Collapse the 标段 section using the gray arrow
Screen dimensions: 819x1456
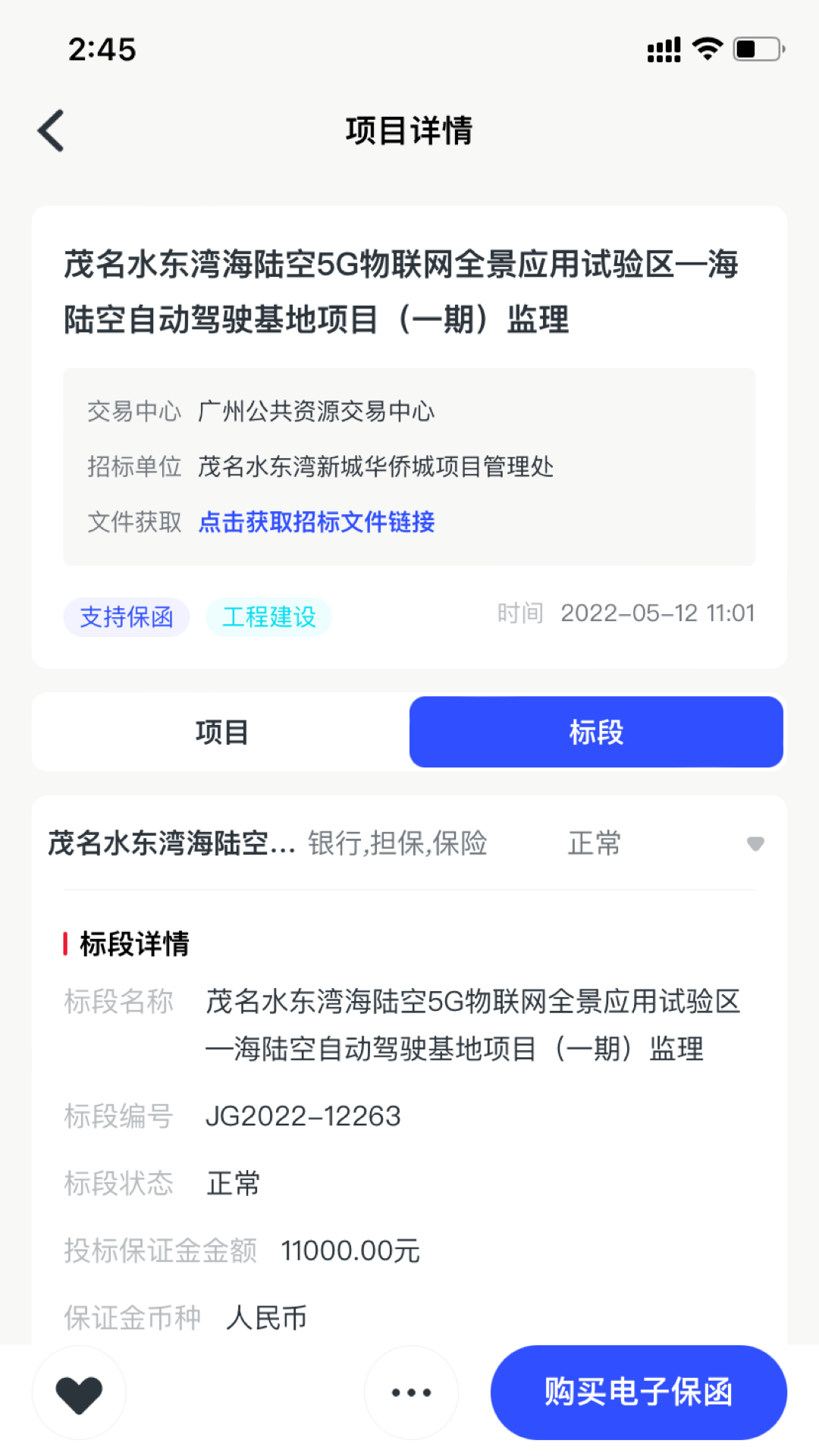tap(755, 843)
